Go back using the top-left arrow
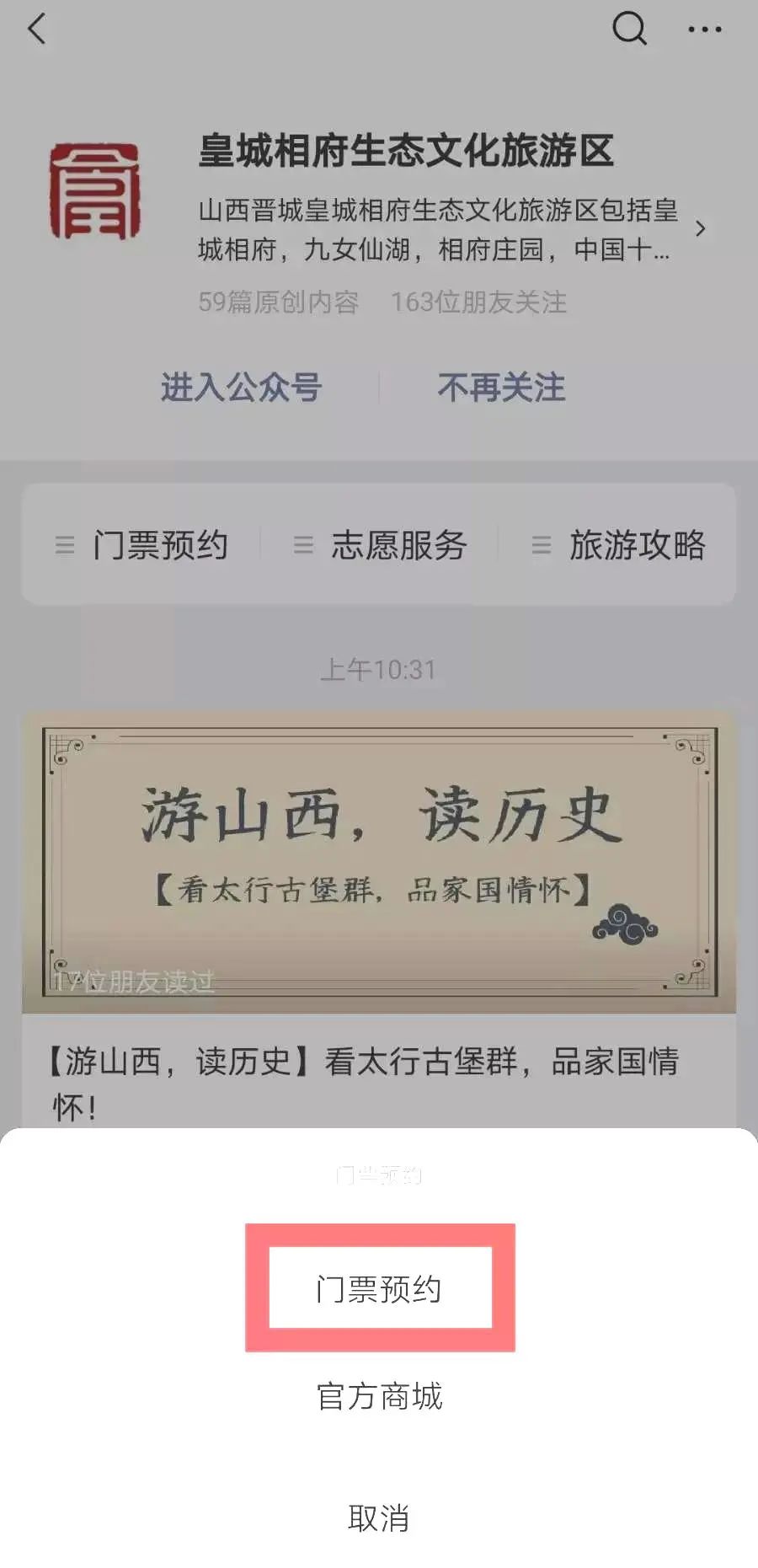 coord(37,29)
